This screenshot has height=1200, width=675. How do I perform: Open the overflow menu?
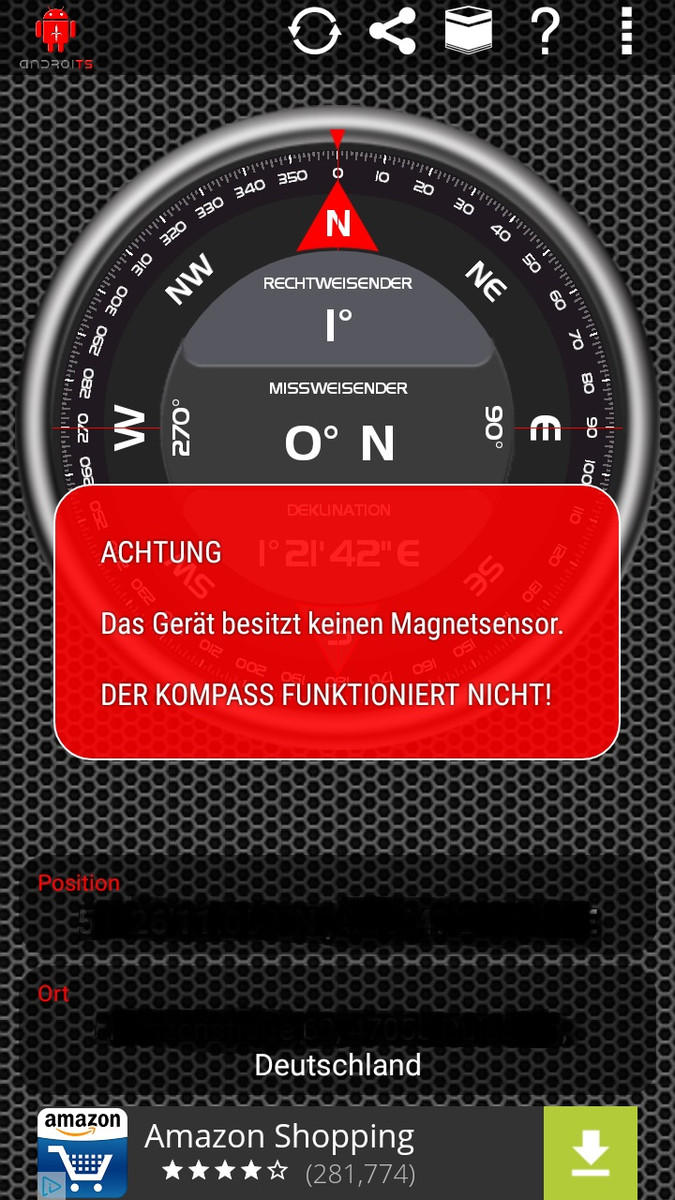627,32
